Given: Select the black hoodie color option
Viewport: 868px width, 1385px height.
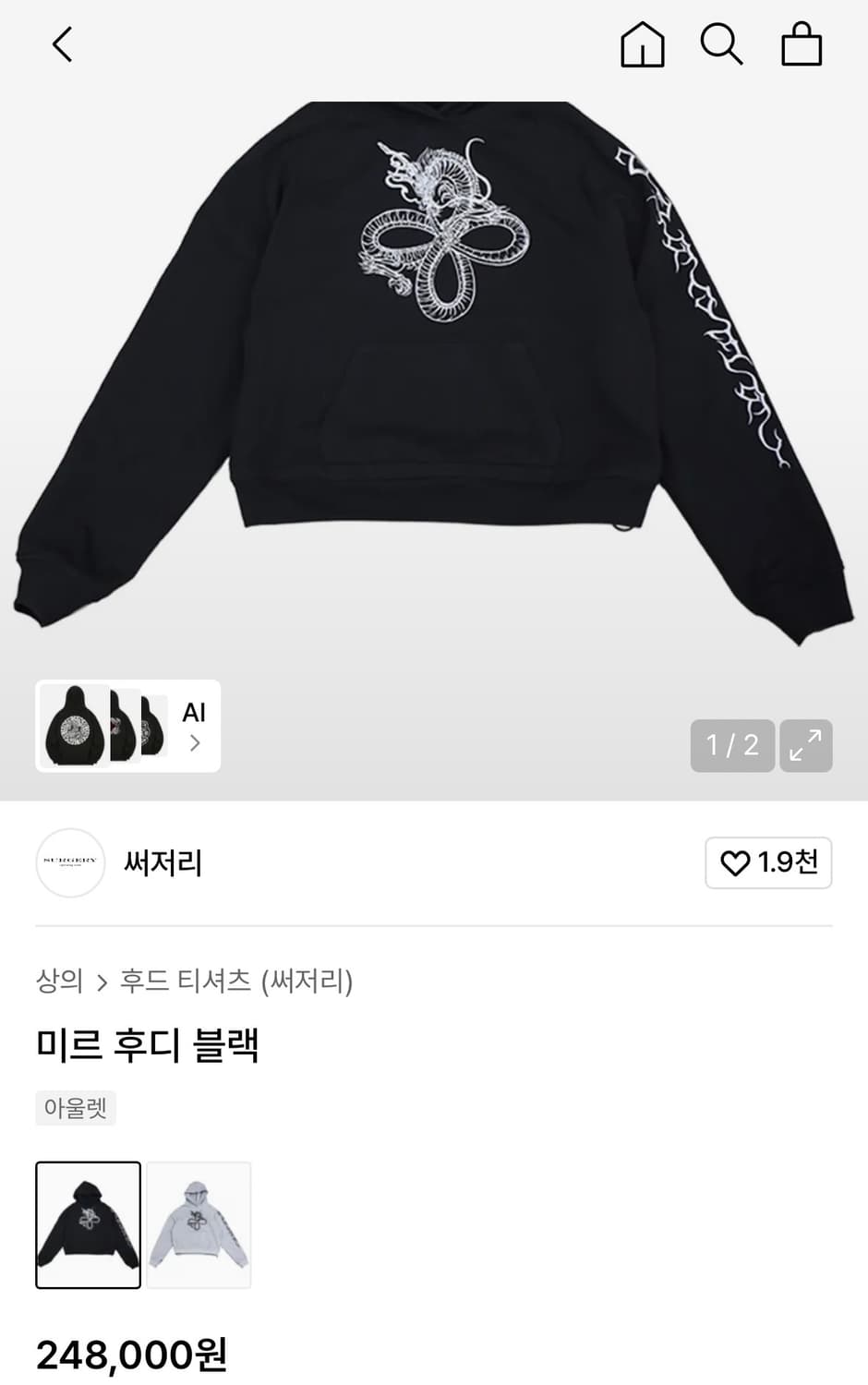Looking at the screenshot, I should [88, 1225].
